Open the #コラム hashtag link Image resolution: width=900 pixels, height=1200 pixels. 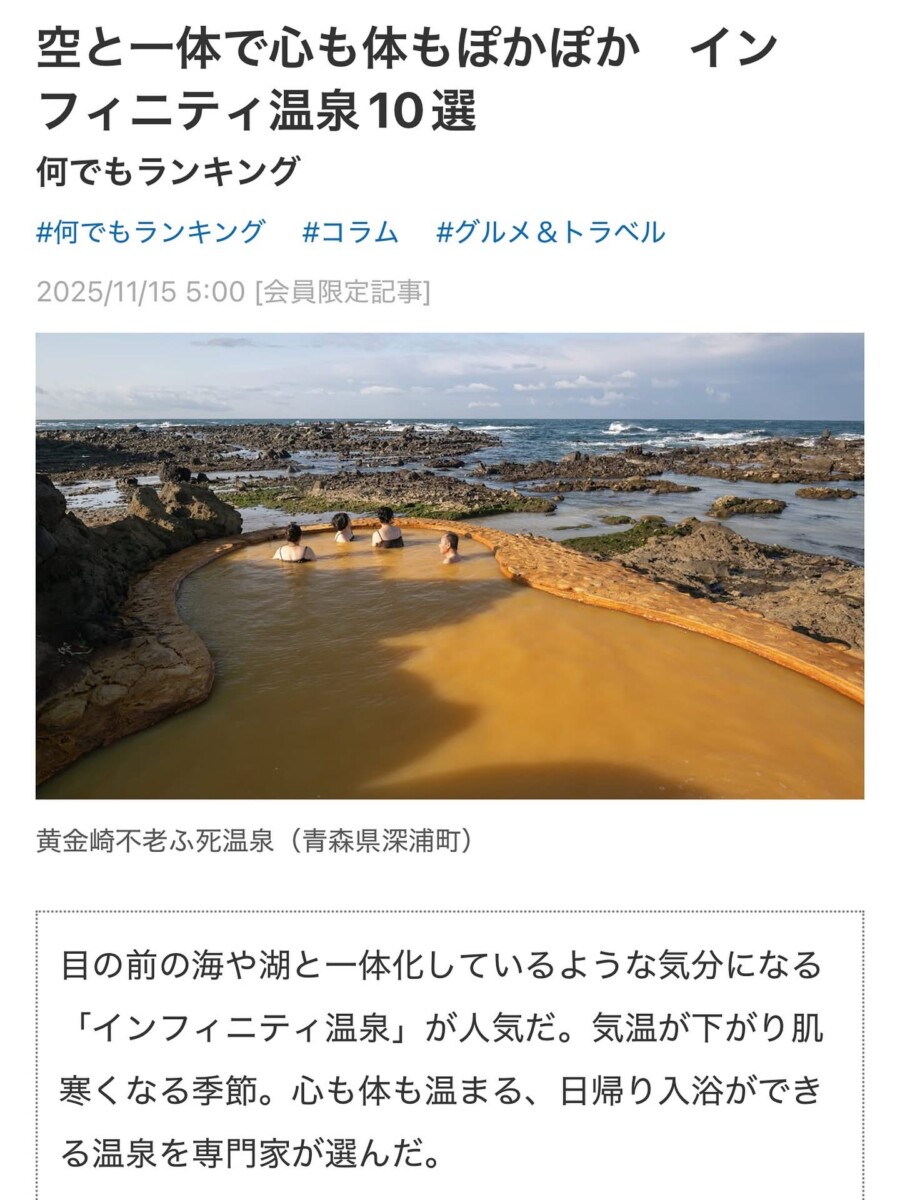[350, 232]
